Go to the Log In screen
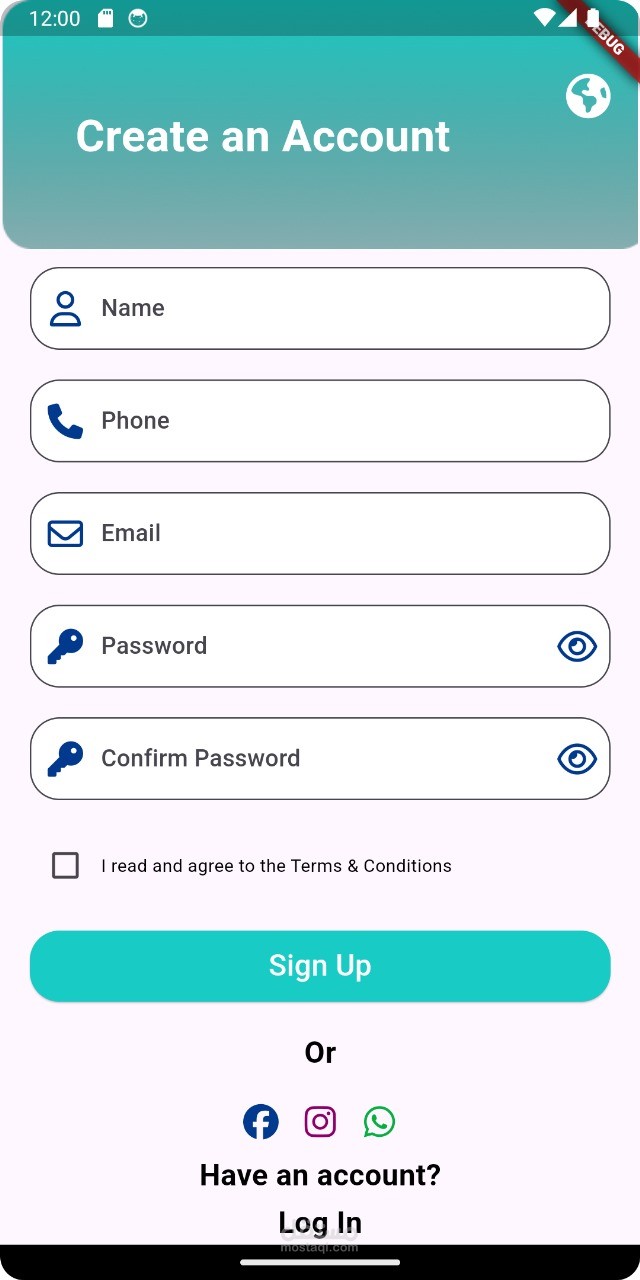This screenshot has width=640, height=1280. coord(320,1222)
